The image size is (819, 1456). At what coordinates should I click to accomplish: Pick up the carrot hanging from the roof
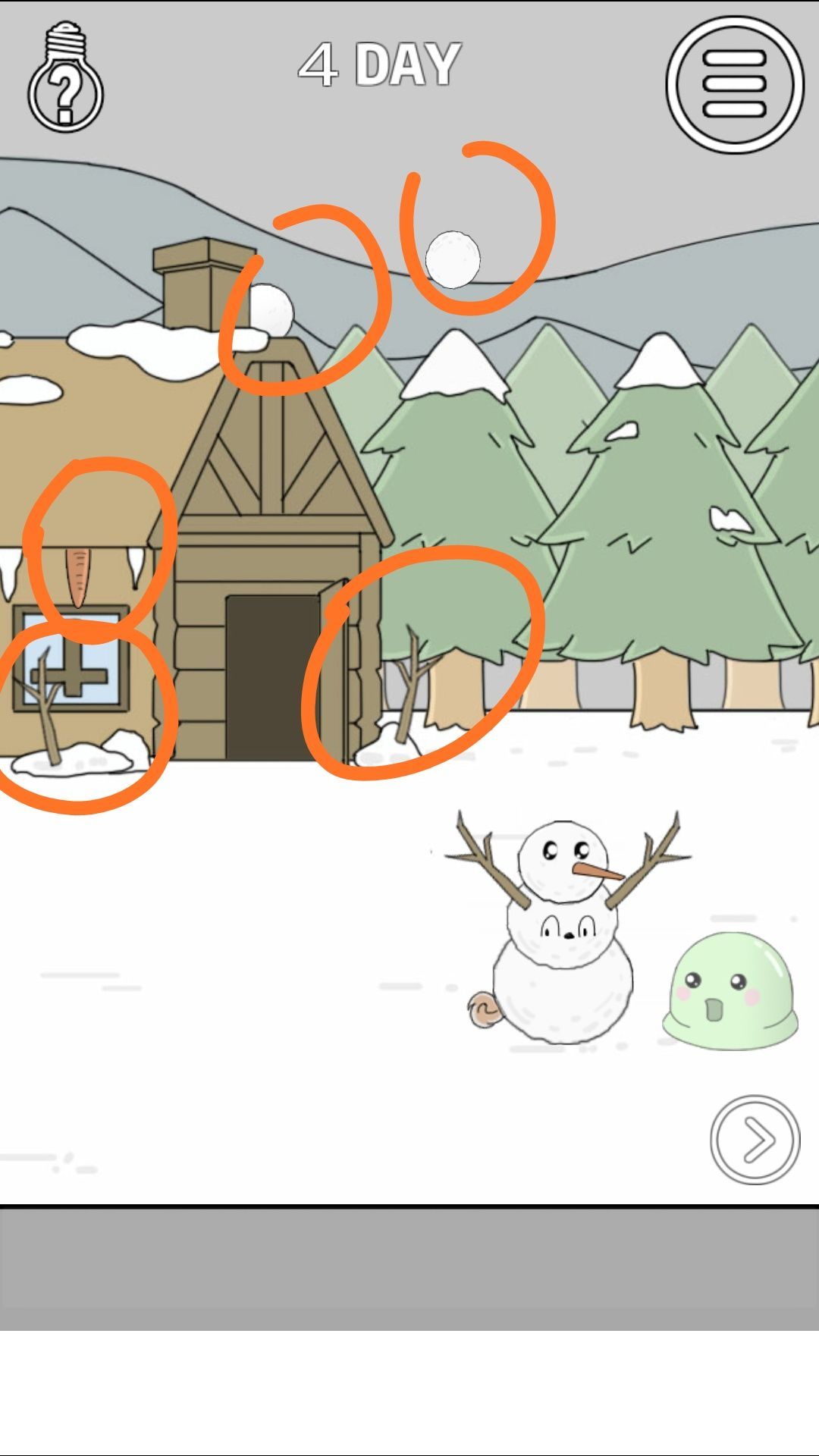(x=77, y=575)
